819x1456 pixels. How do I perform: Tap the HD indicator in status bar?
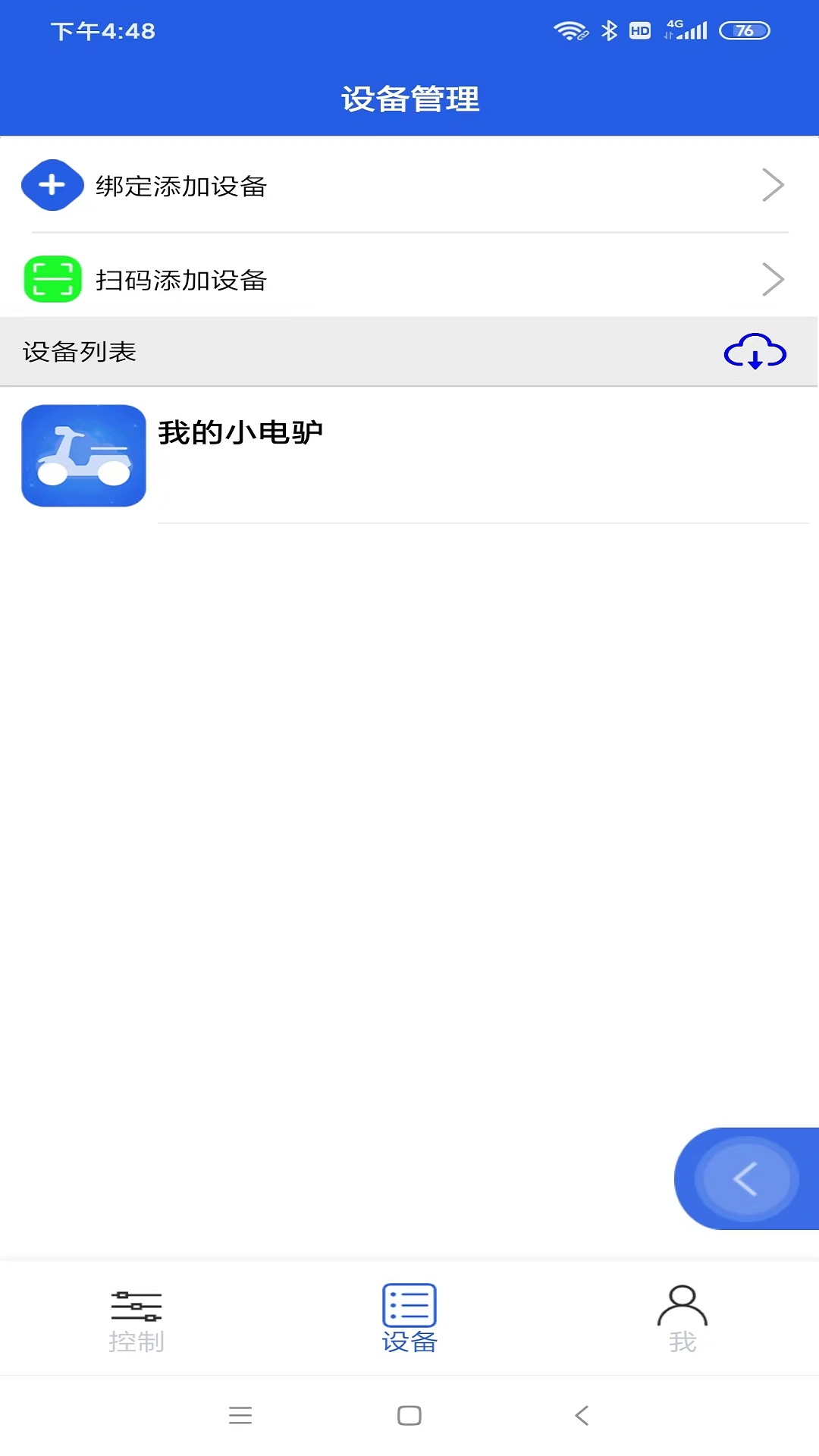639,30
